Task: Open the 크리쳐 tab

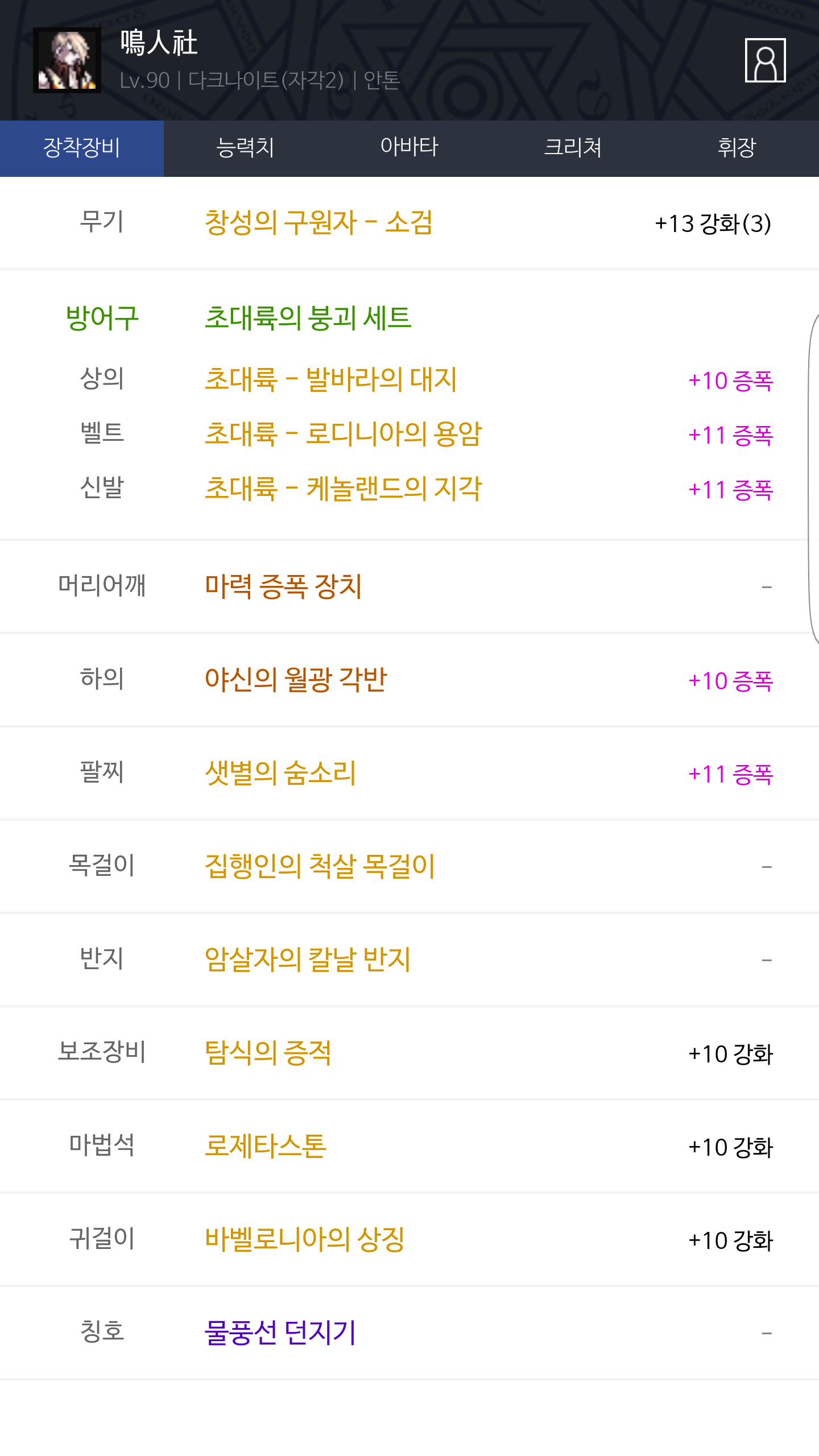Action: [573, 148]
